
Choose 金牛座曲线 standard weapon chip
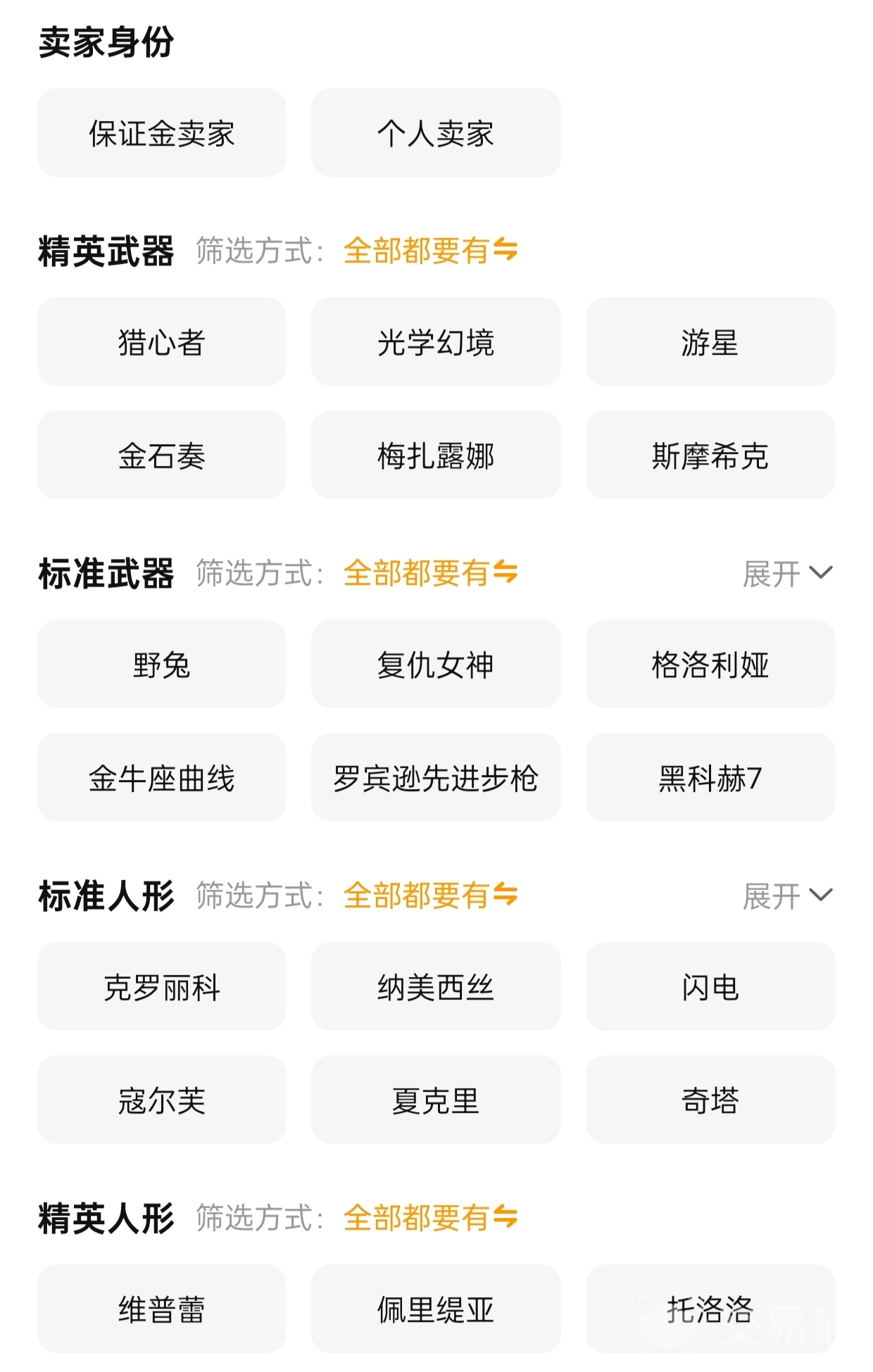(x=161, y=777)
